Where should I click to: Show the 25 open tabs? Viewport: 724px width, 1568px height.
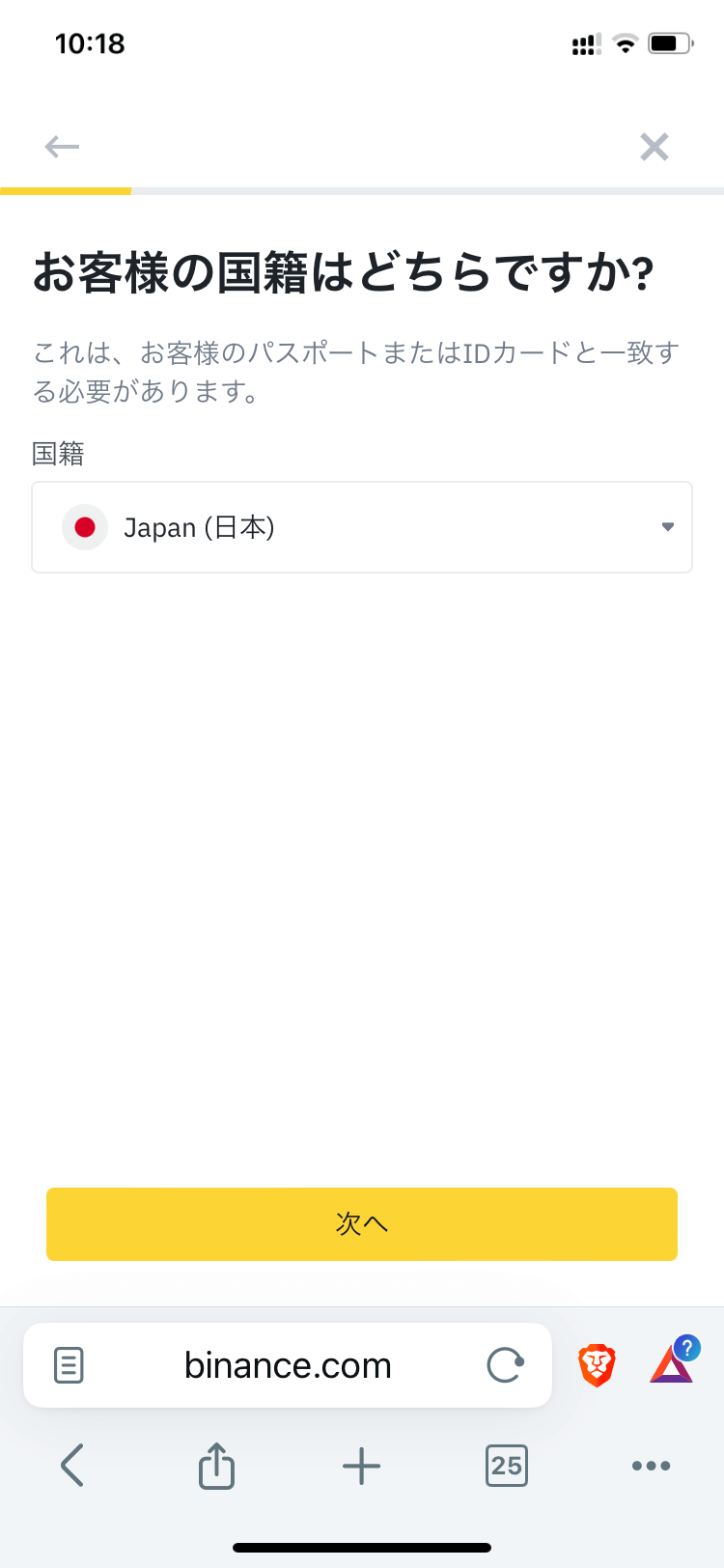tap(506, 1466)
